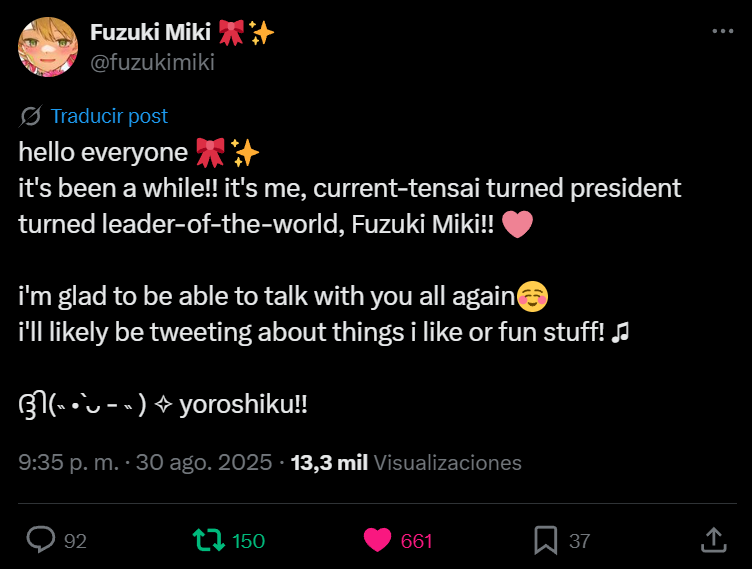
Task: Bookmark this post
Action: pyautogui.click(x=545, y=541)
